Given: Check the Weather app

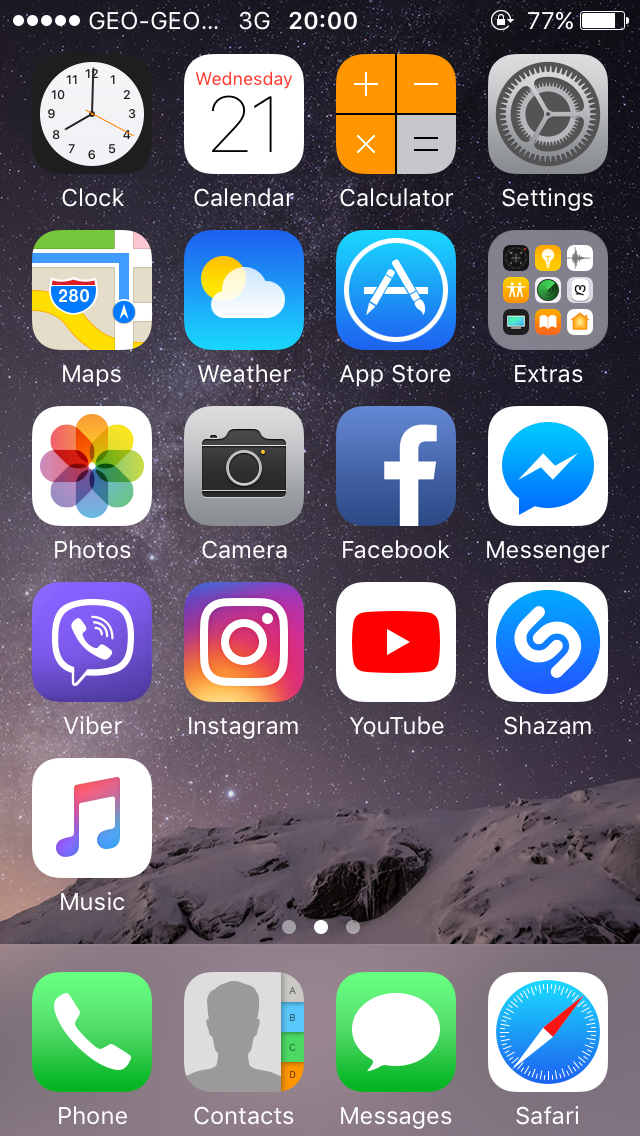Looking at the screenshot, I should tap(244, 290).
